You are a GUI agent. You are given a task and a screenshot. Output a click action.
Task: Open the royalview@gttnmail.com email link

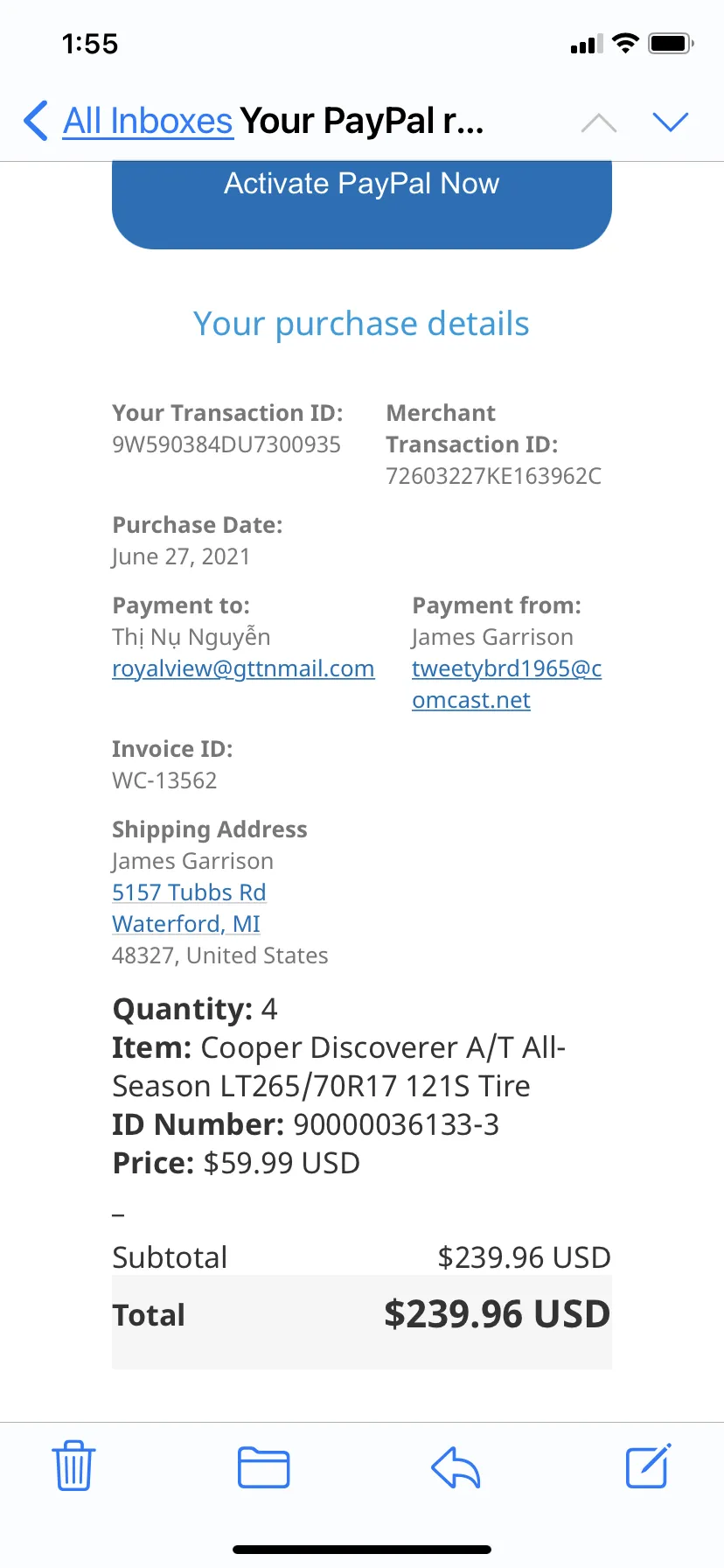pos(243,668)
